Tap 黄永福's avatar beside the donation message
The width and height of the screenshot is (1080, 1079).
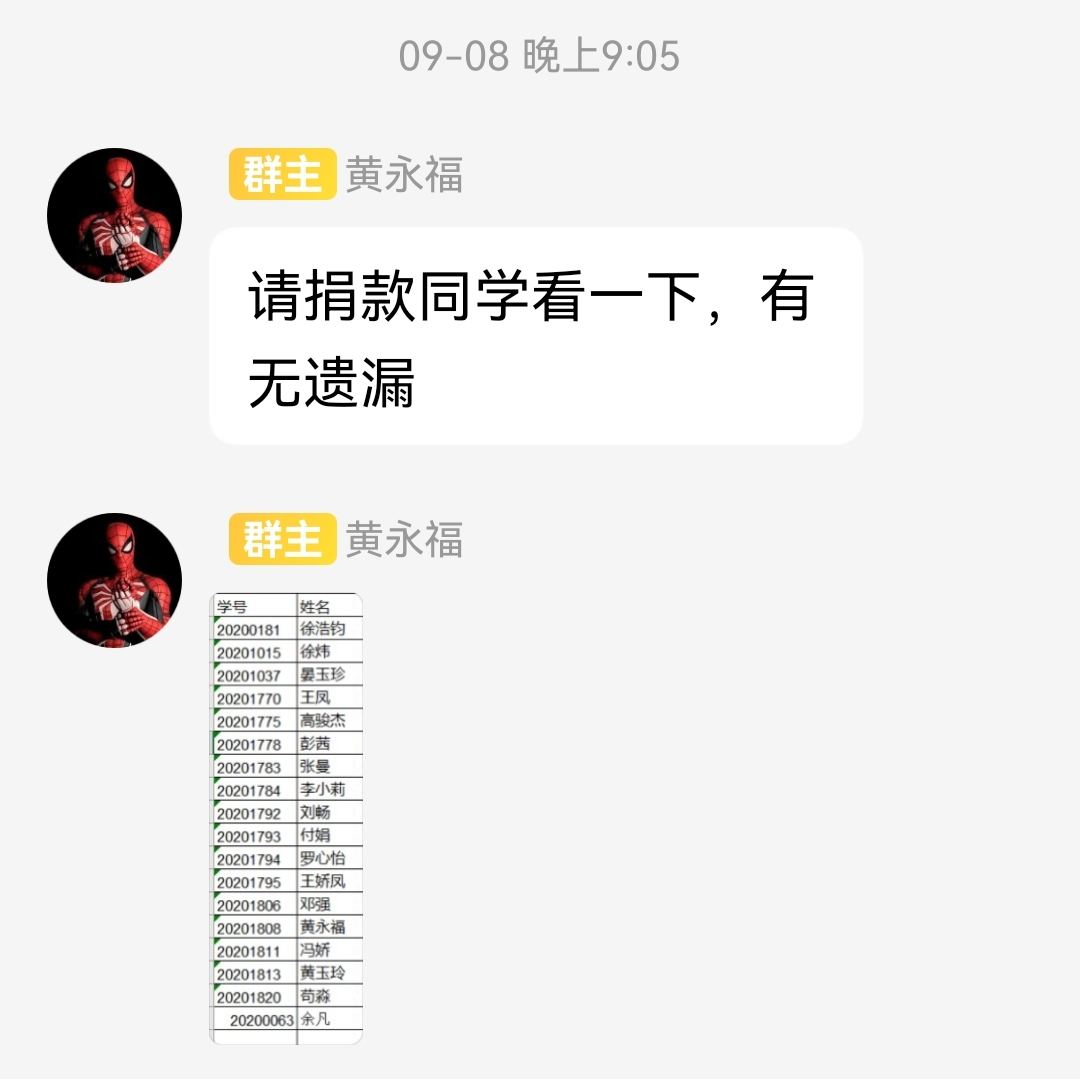(x=114, y=215)
